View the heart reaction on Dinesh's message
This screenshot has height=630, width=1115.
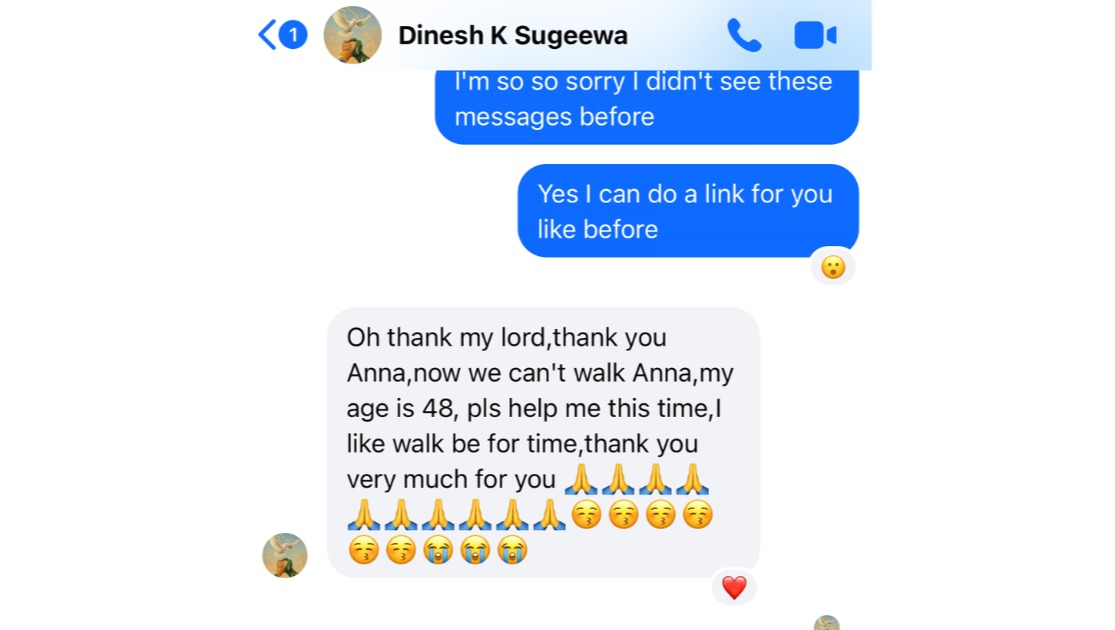click(734, 588)
